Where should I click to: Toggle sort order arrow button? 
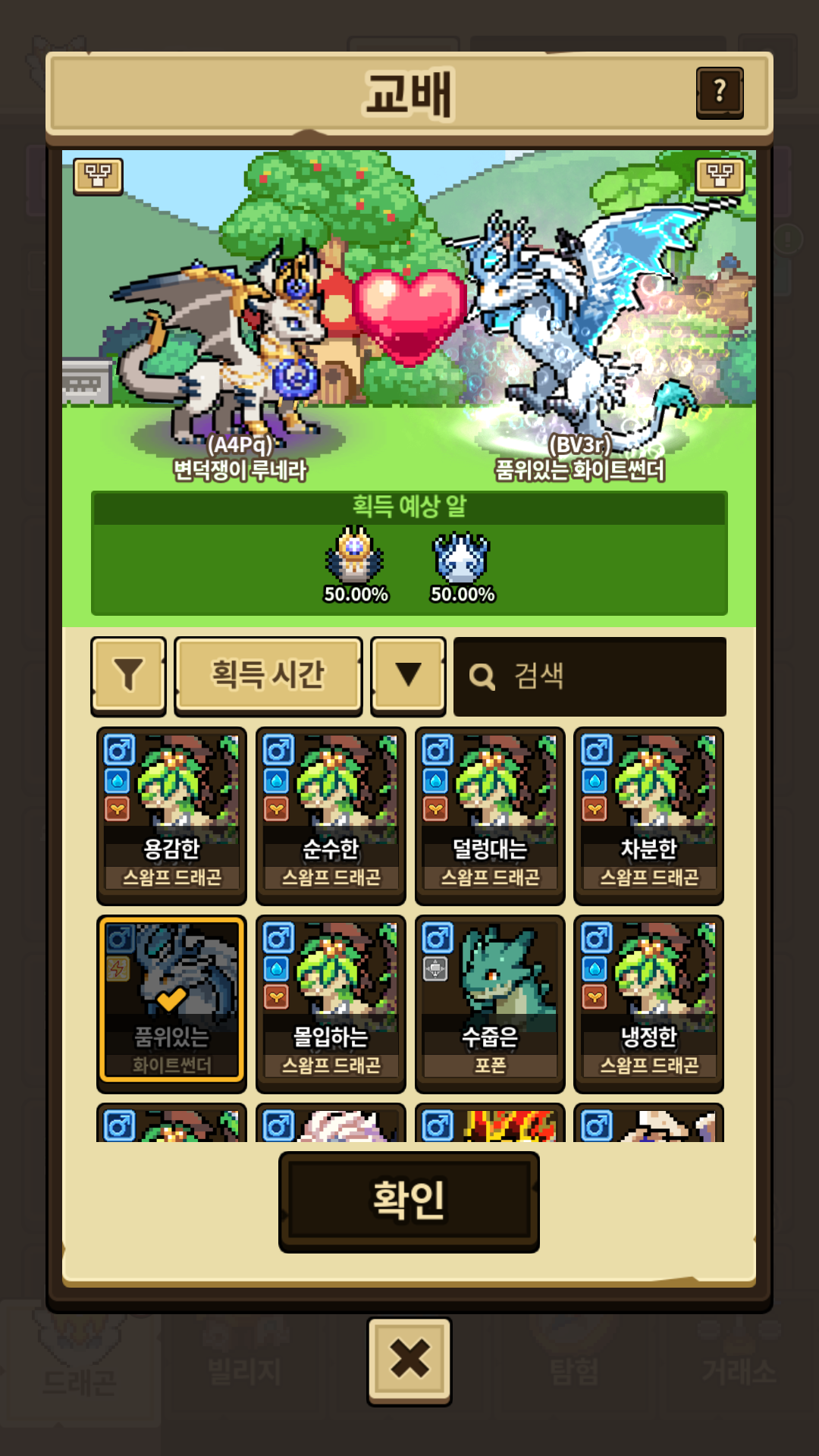click(x=408, y=675)
